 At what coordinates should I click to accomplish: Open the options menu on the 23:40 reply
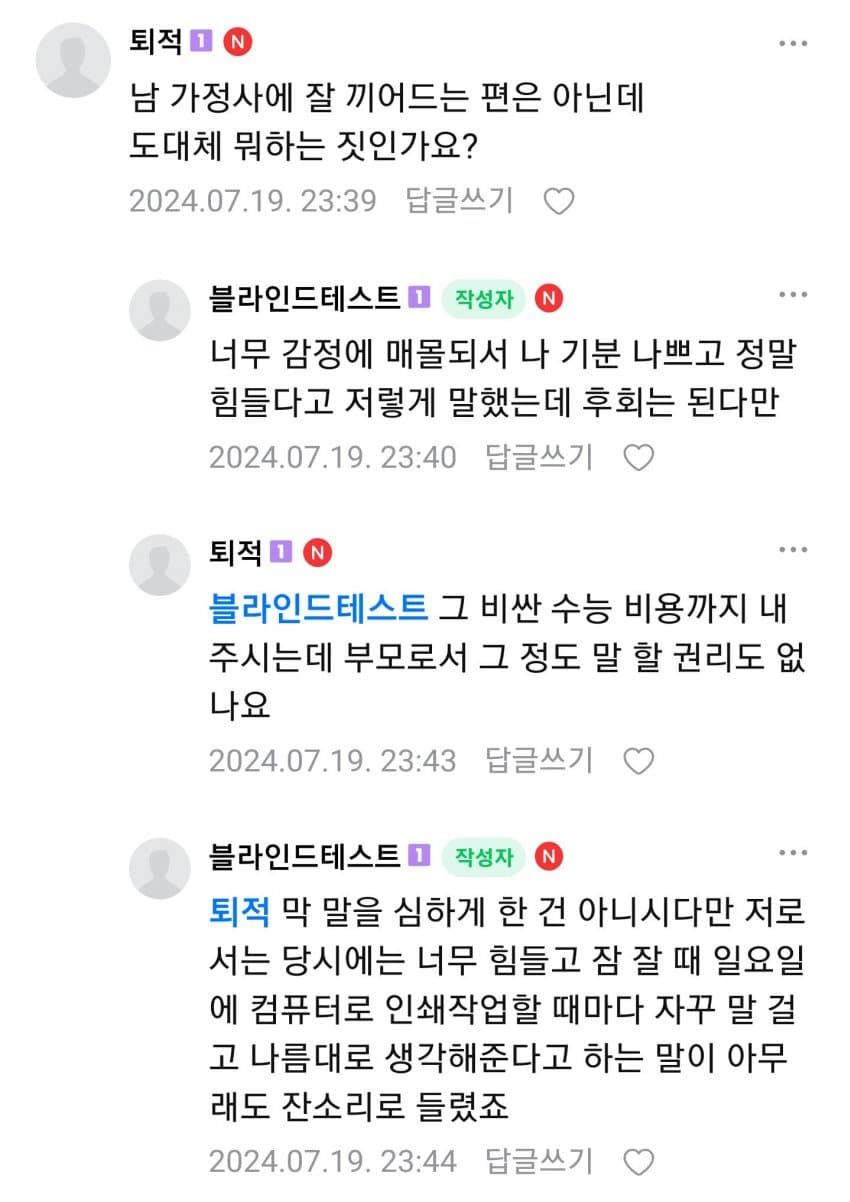791,293
